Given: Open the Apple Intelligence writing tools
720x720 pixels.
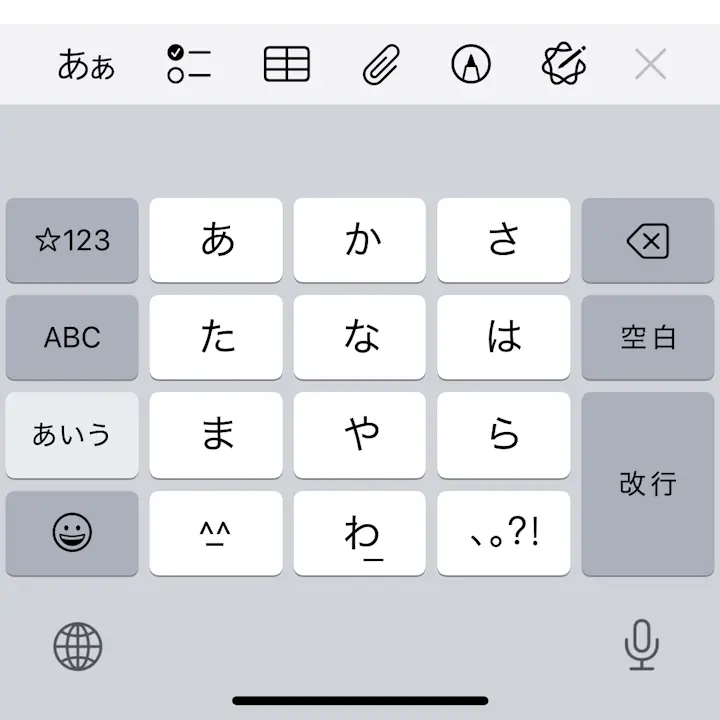Looking at the screenshot, I should tap(564, 66).
